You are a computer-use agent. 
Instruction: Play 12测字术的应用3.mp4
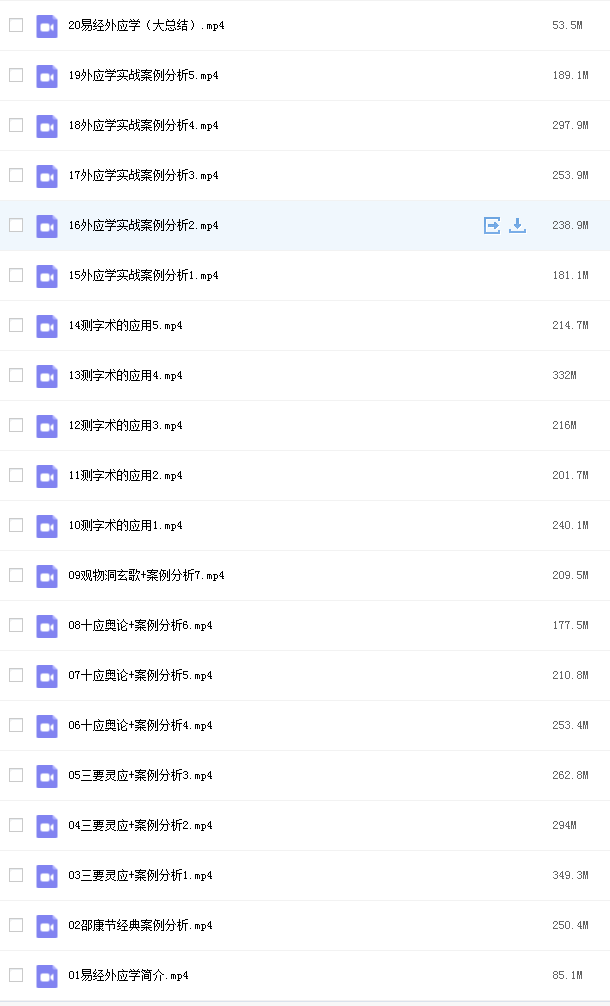click(125, 425)
